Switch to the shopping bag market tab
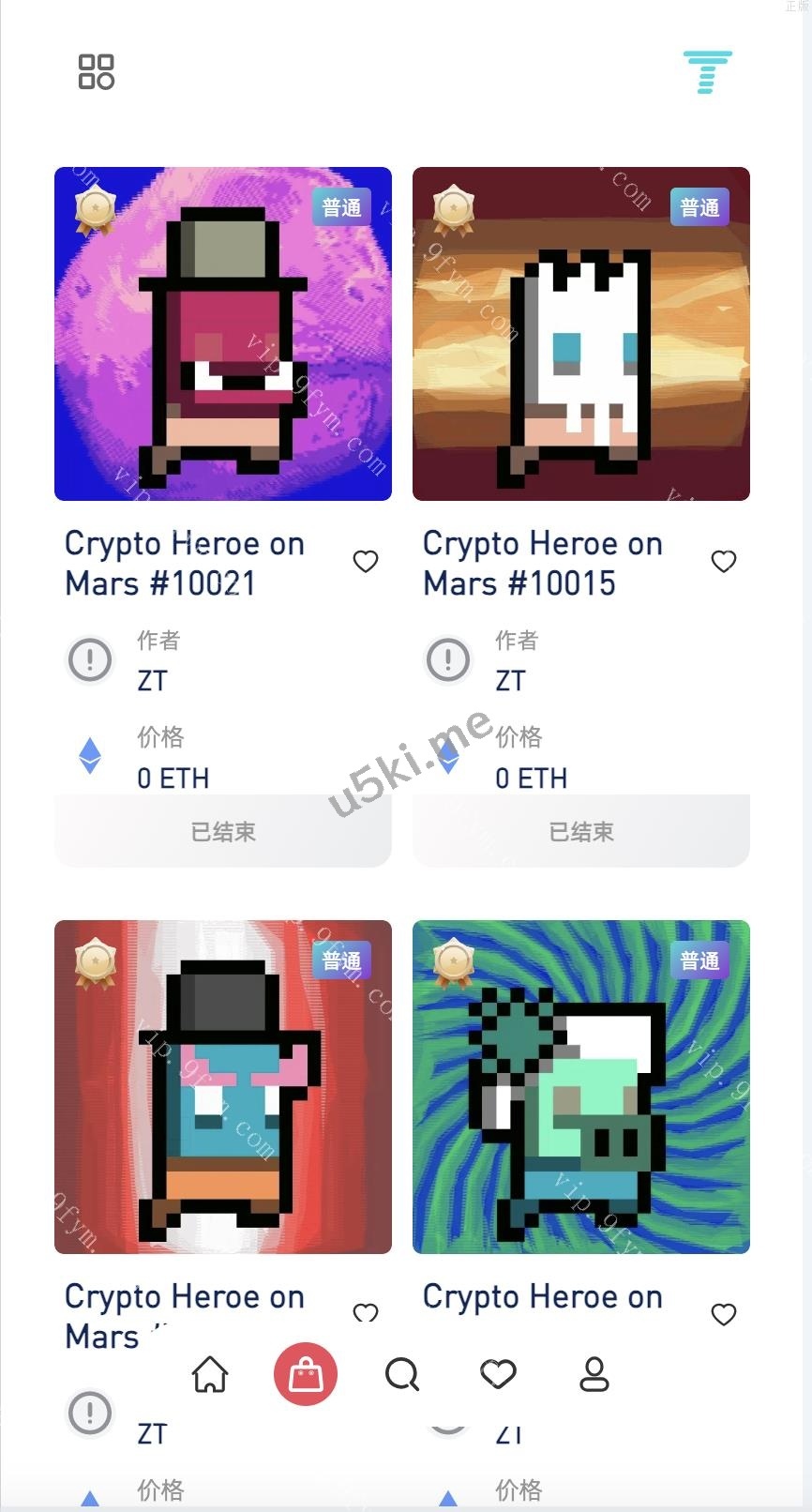 click(x=306, y=1375)
